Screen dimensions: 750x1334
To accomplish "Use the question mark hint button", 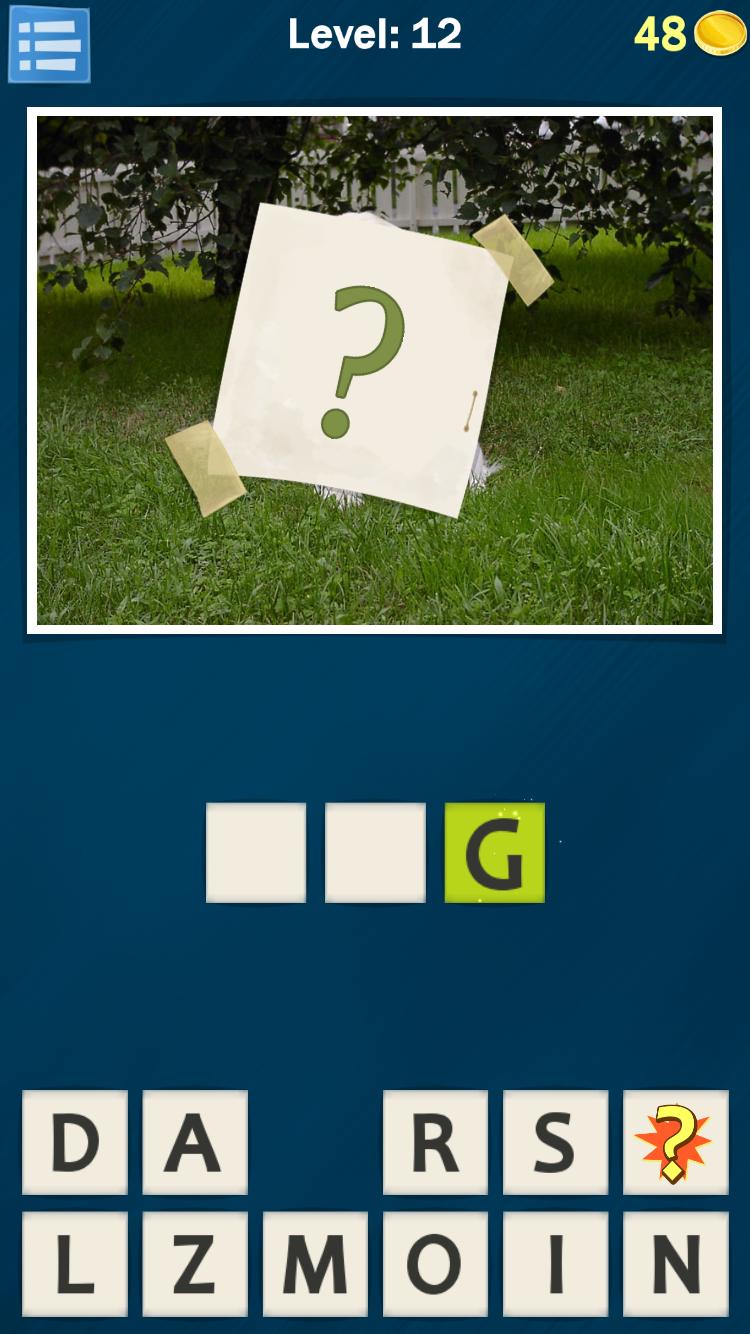I will (675, 1142).
